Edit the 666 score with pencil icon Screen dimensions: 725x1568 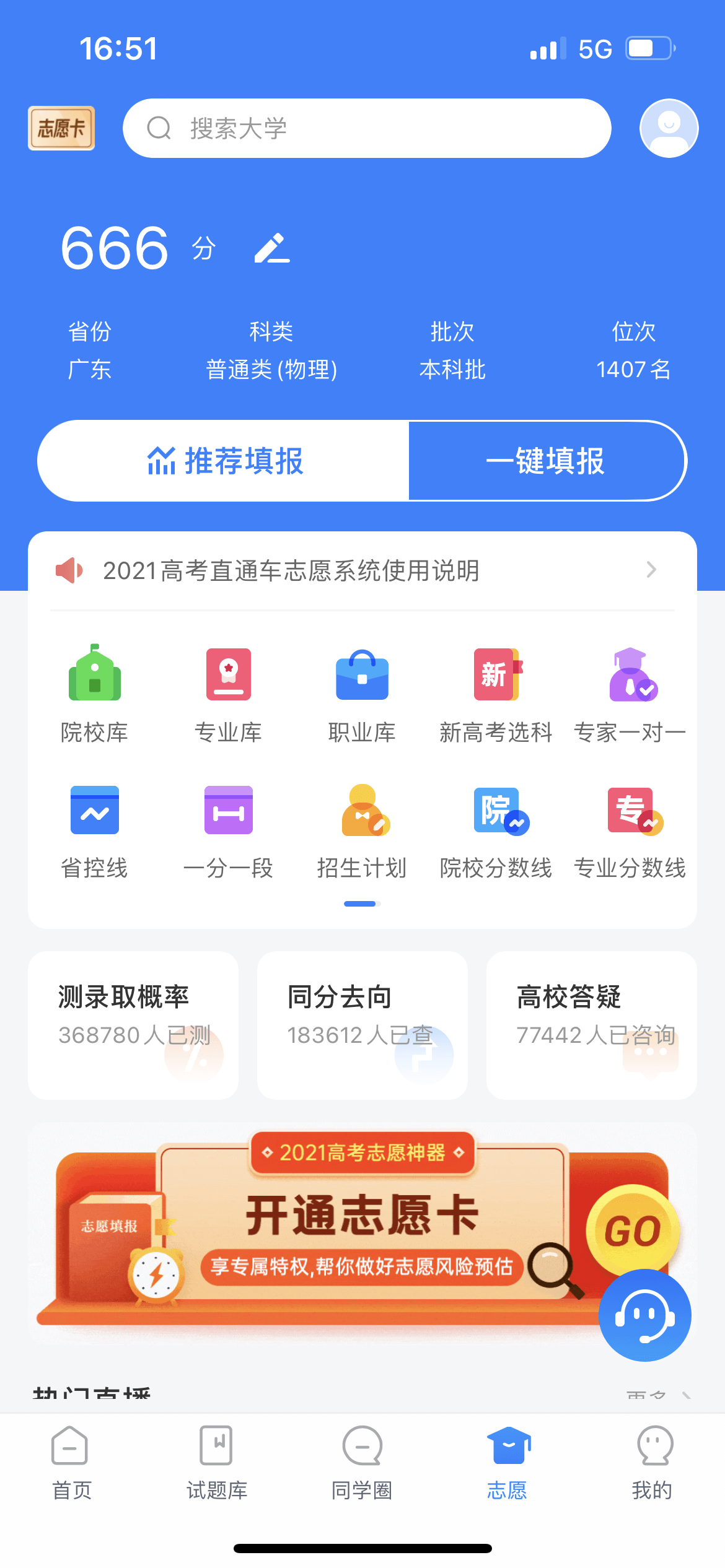coord(271,249)
